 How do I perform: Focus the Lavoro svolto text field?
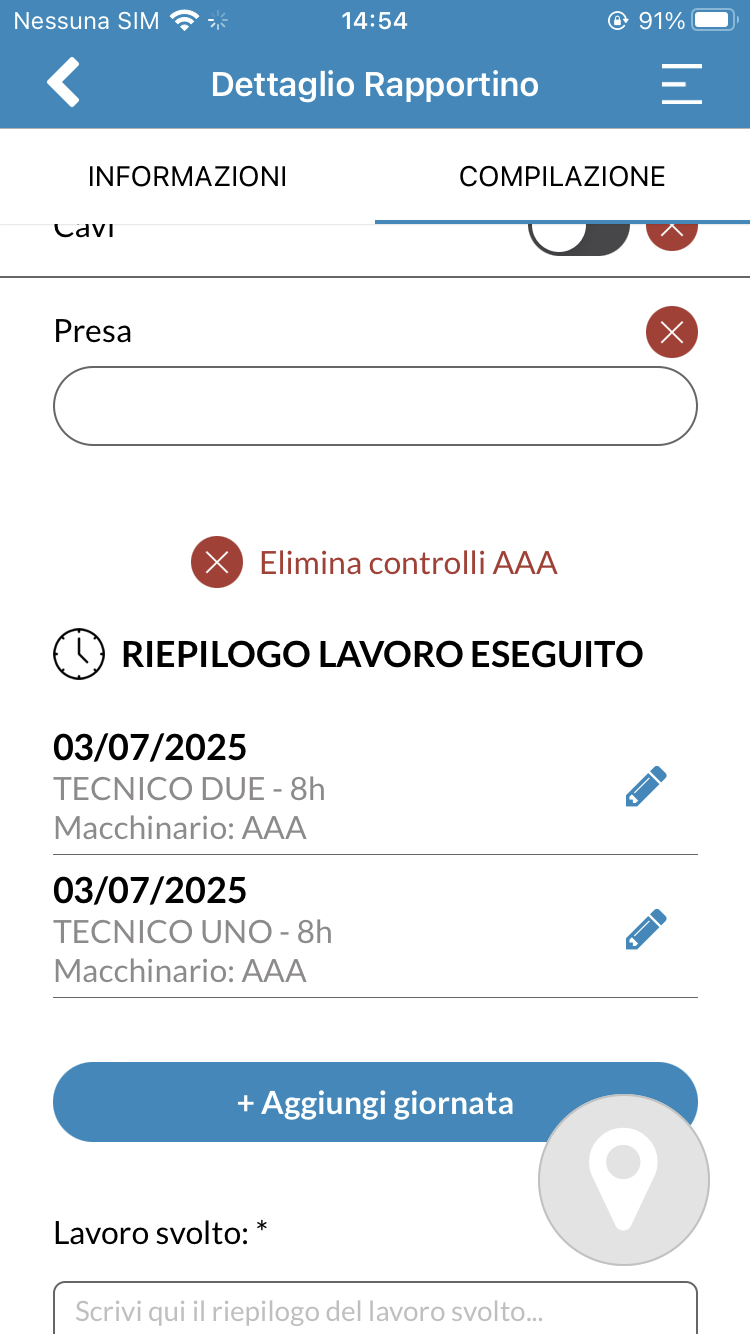[375, 1308]
